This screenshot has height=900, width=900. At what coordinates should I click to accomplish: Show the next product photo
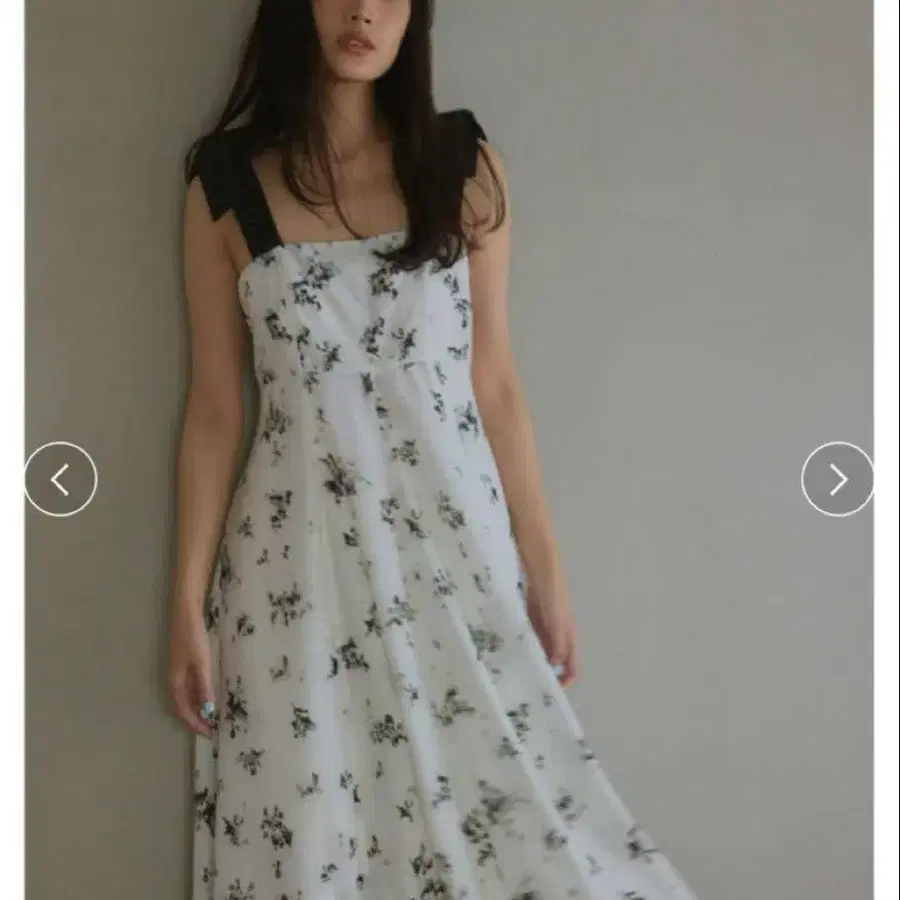tap(837, 480)
